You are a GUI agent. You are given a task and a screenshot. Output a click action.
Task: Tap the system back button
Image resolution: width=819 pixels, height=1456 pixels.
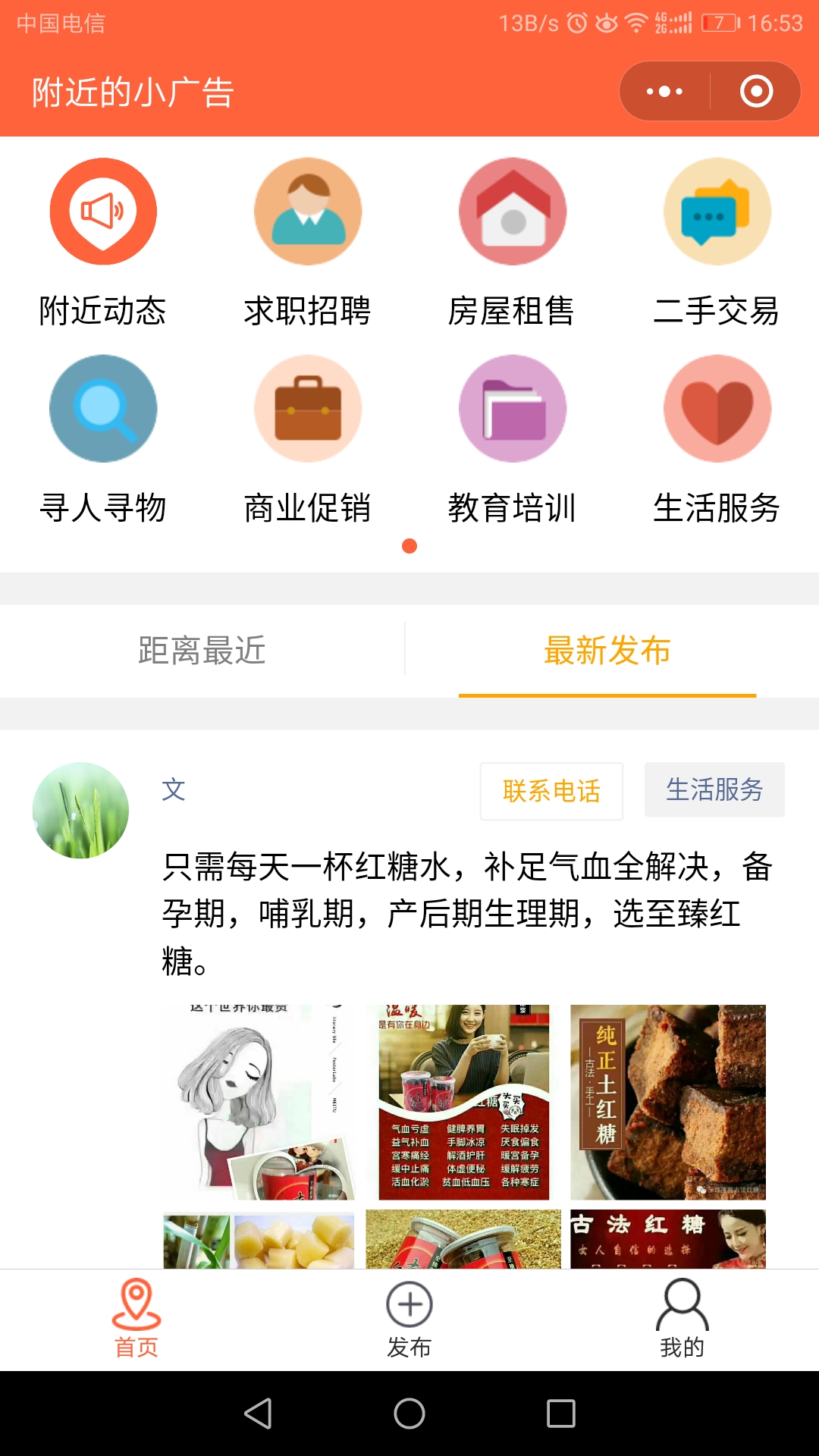click(x=258, y=1414)
